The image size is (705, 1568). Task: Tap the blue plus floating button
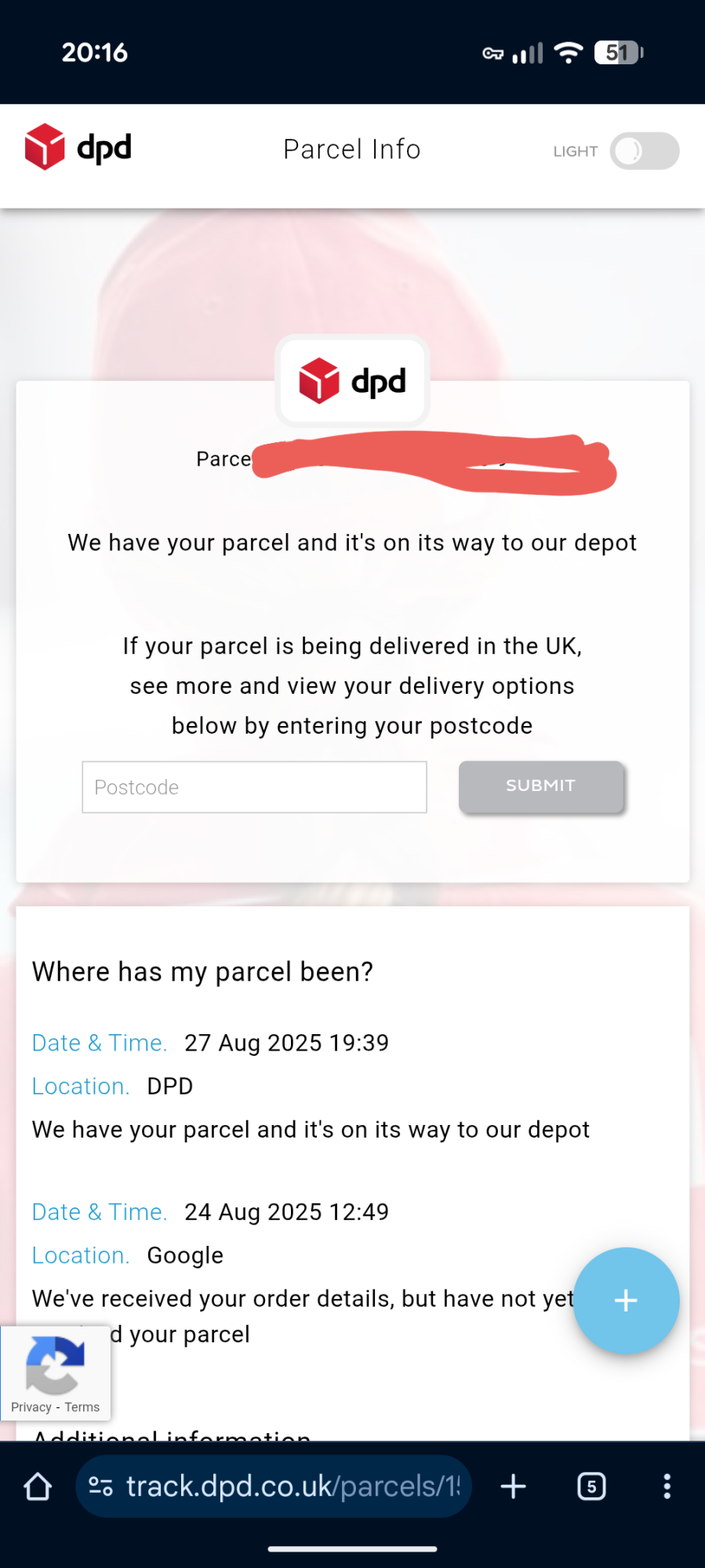pos(625,1301)
